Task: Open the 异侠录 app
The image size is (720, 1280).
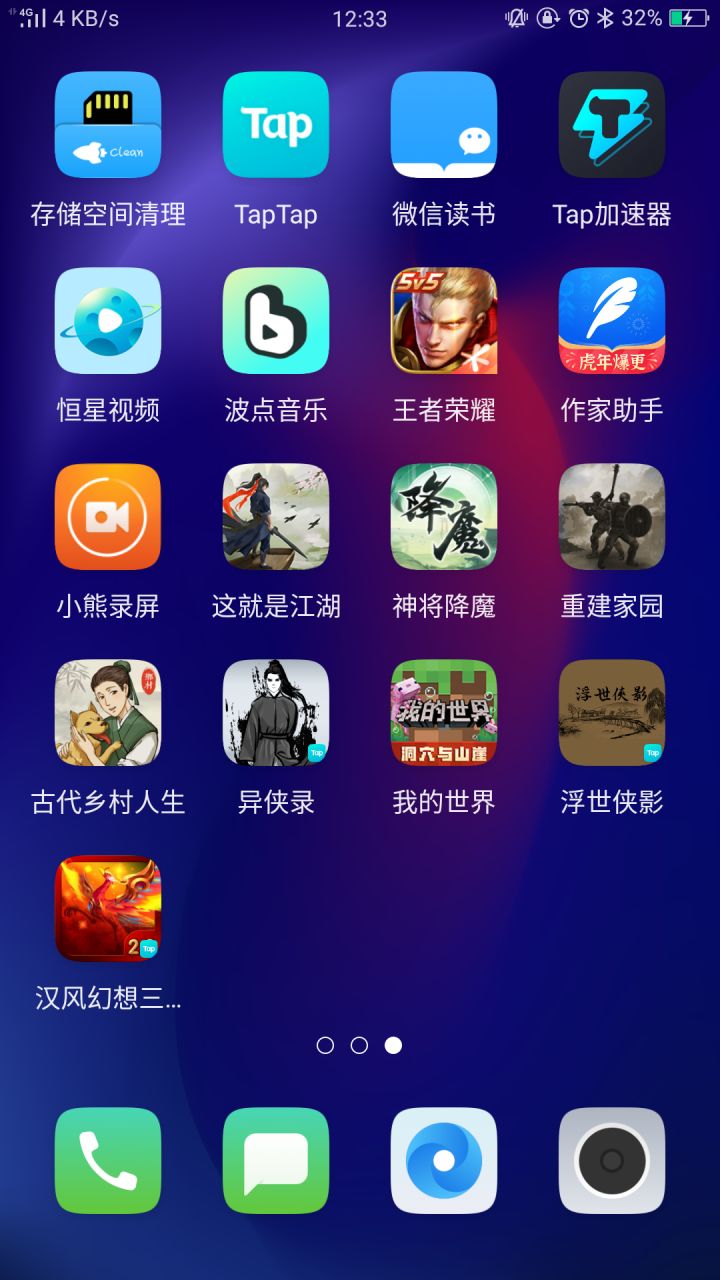Action: point(275,713)
